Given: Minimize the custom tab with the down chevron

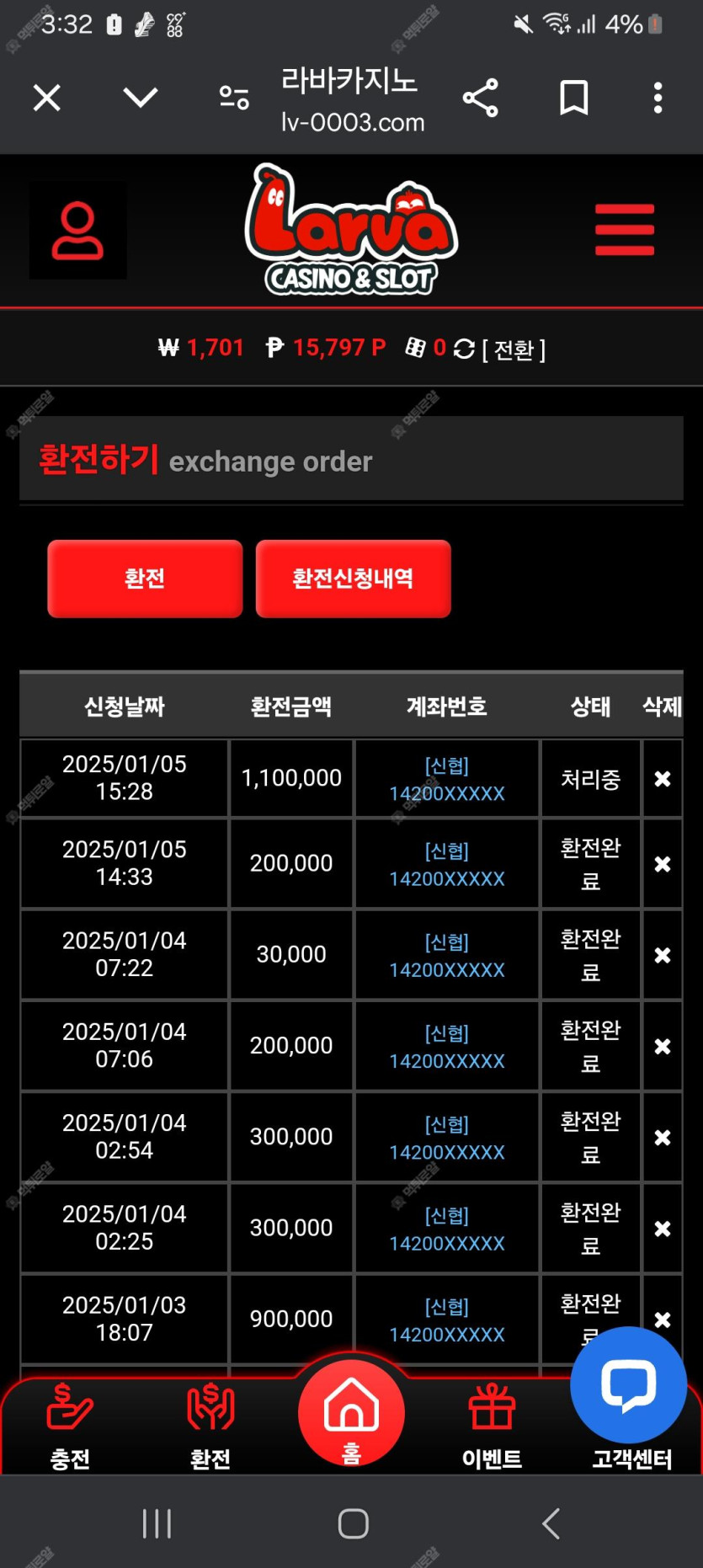Looking at the screenshot, I should (141, 98).
